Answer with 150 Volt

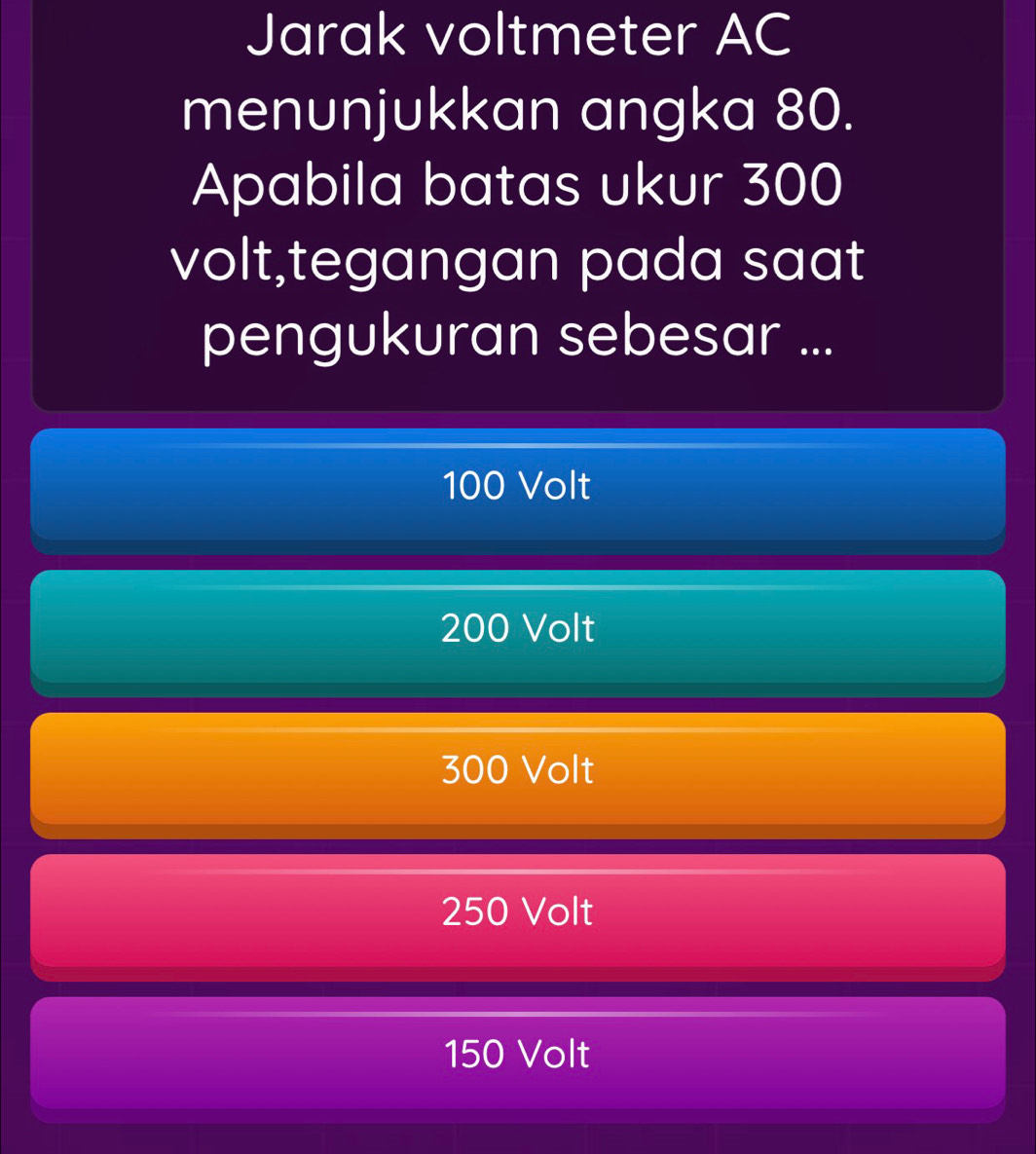pos(517,1055)
